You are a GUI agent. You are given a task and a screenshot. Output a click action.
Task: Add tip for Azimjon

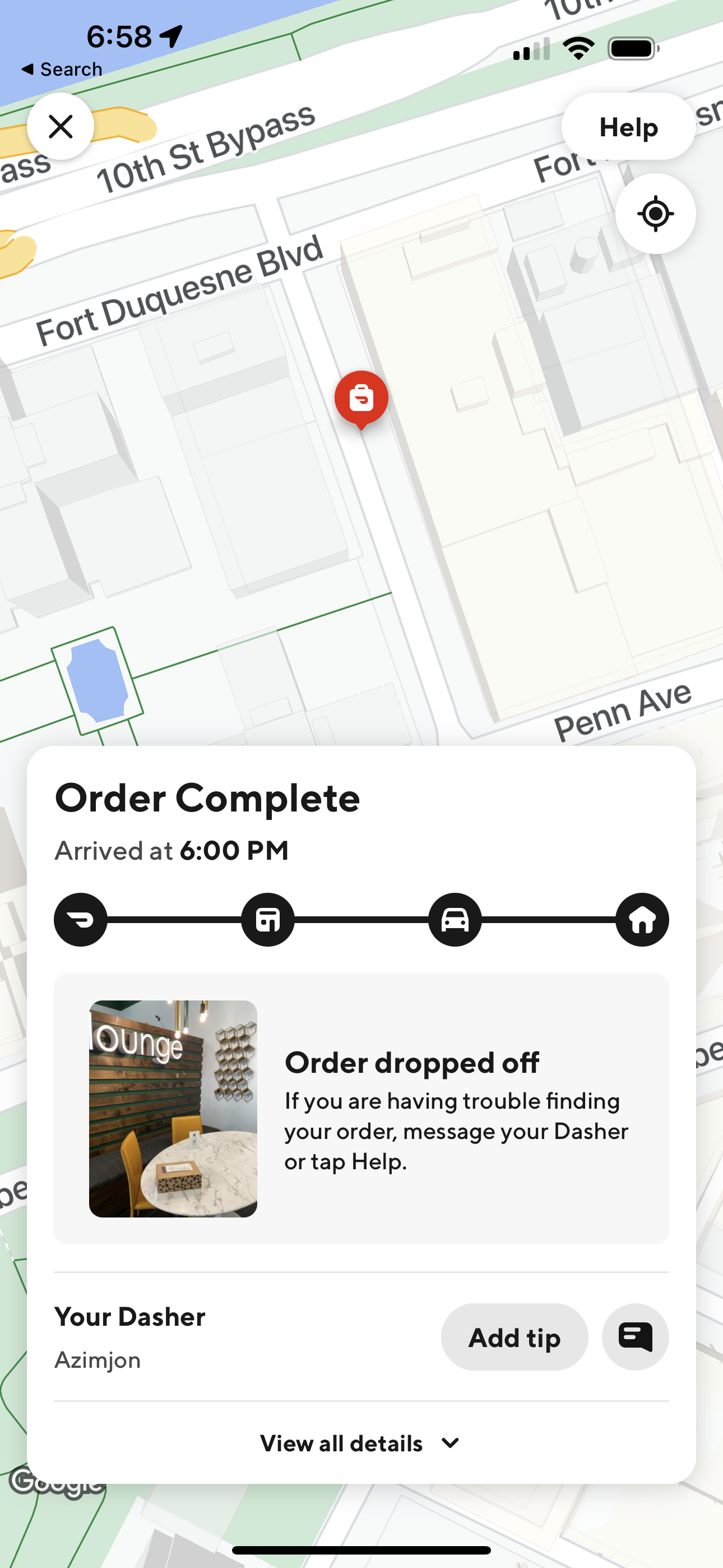coord(515,1338)
